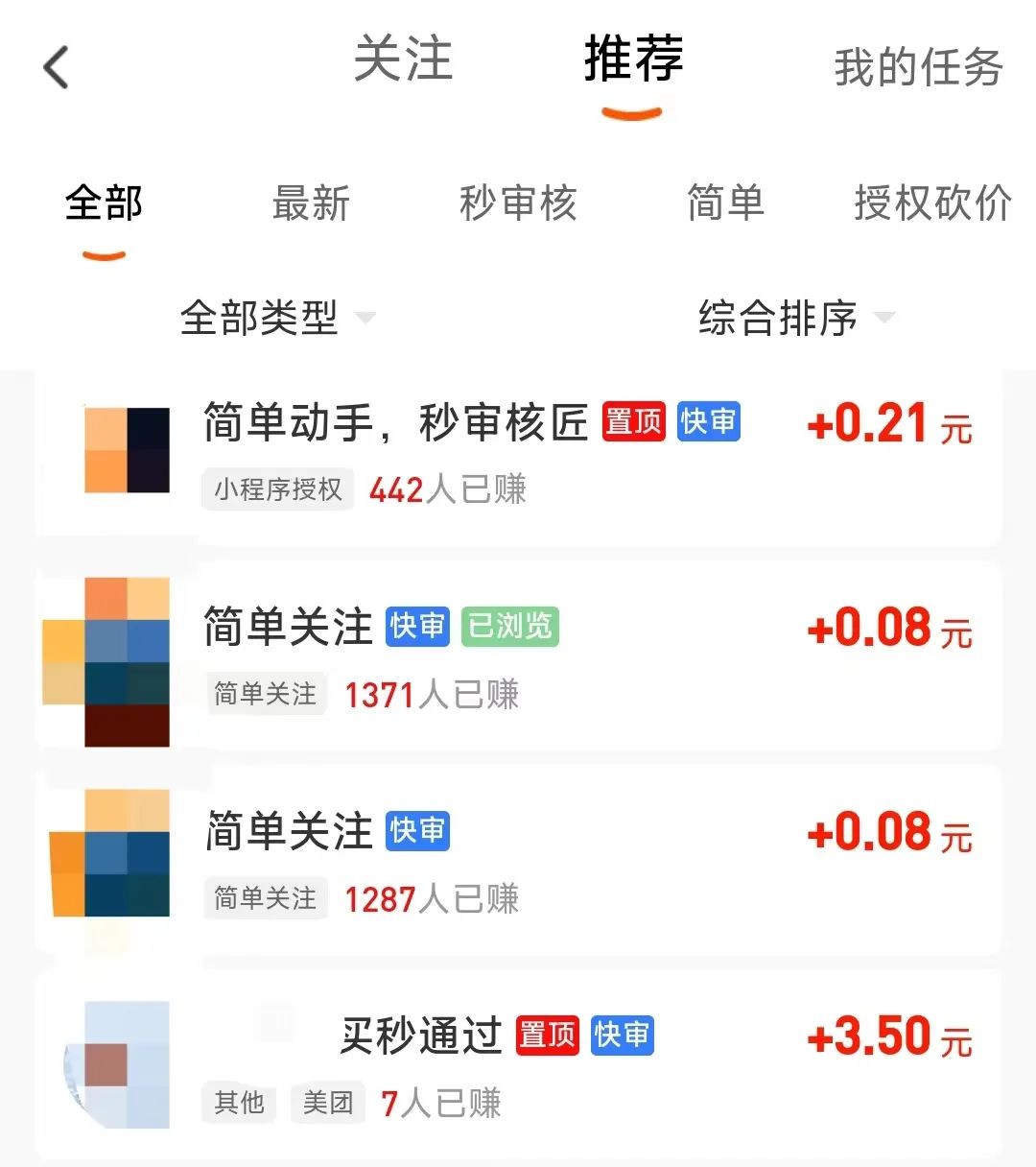Select the 其他 tag on 买秒通过 task
1036x1167 pixels.
tap(238, 1104)
